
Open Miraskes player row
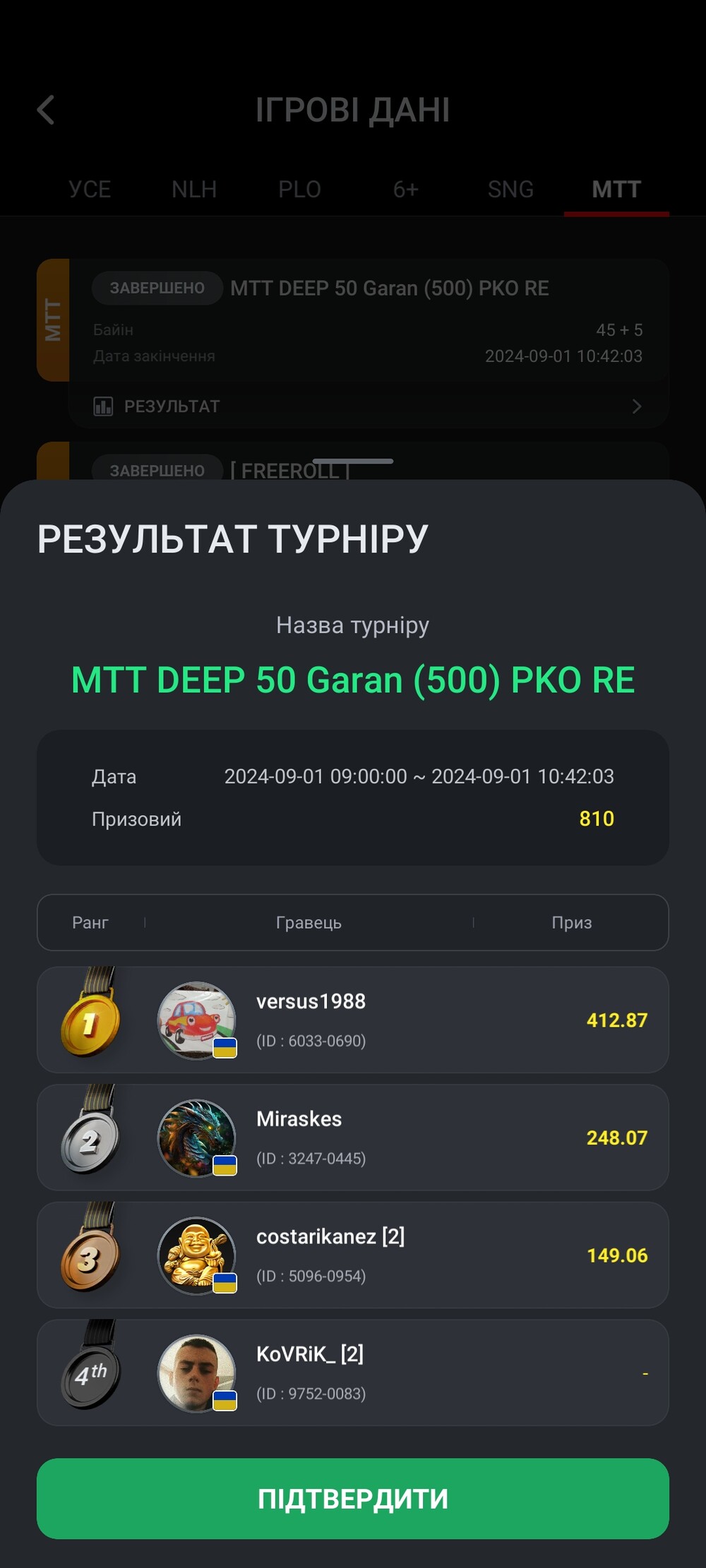pyautogui.click(x=352, y=1138)
